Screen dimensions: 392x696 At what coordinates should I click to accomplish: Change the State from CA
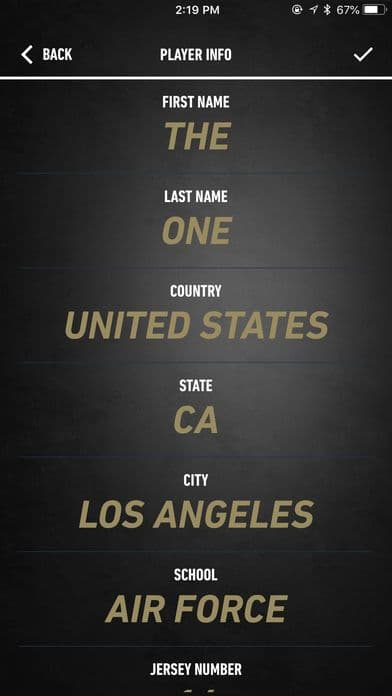[196, 410]
